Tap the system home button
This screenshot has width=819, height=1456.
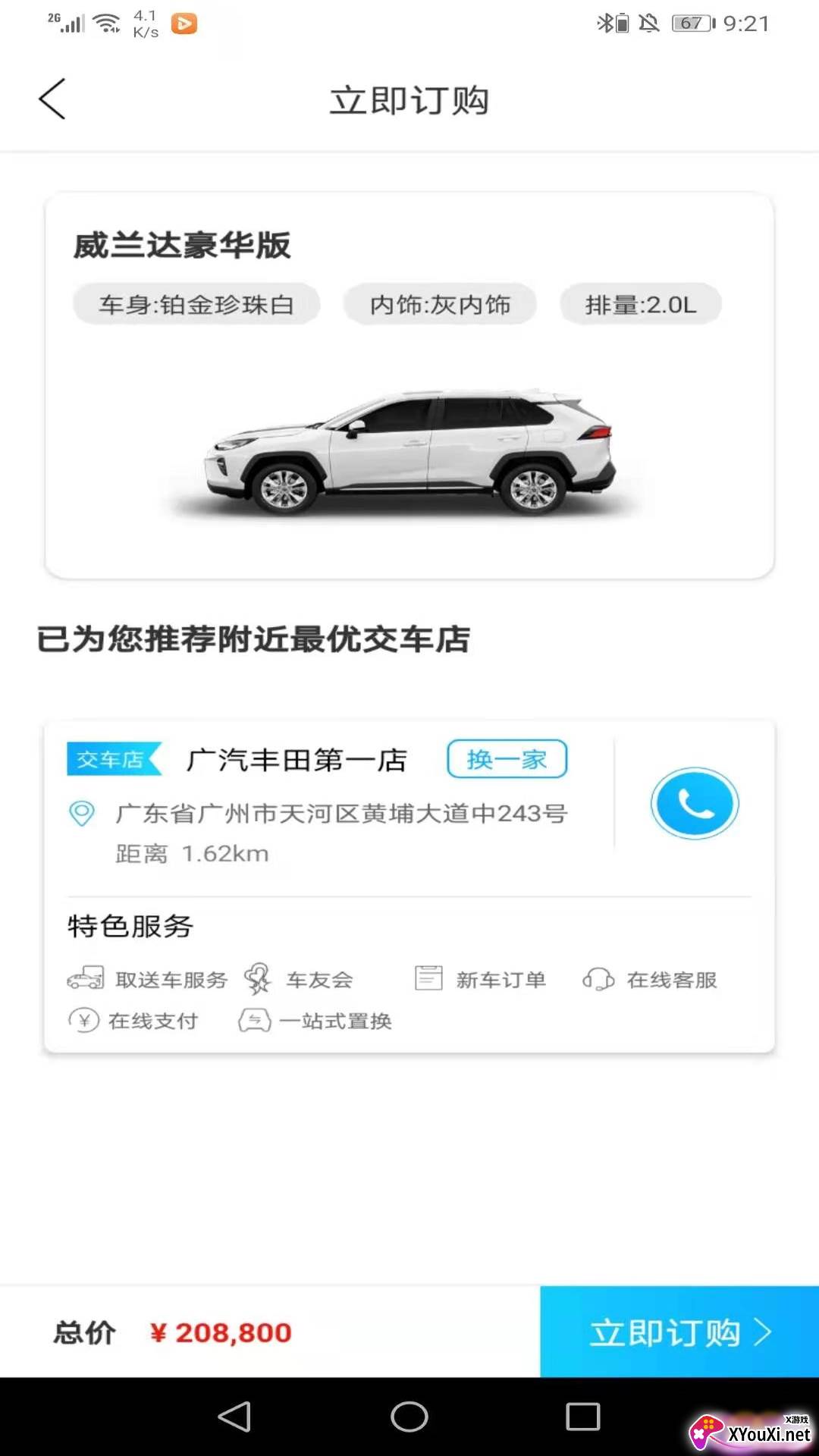[409, 1416]
